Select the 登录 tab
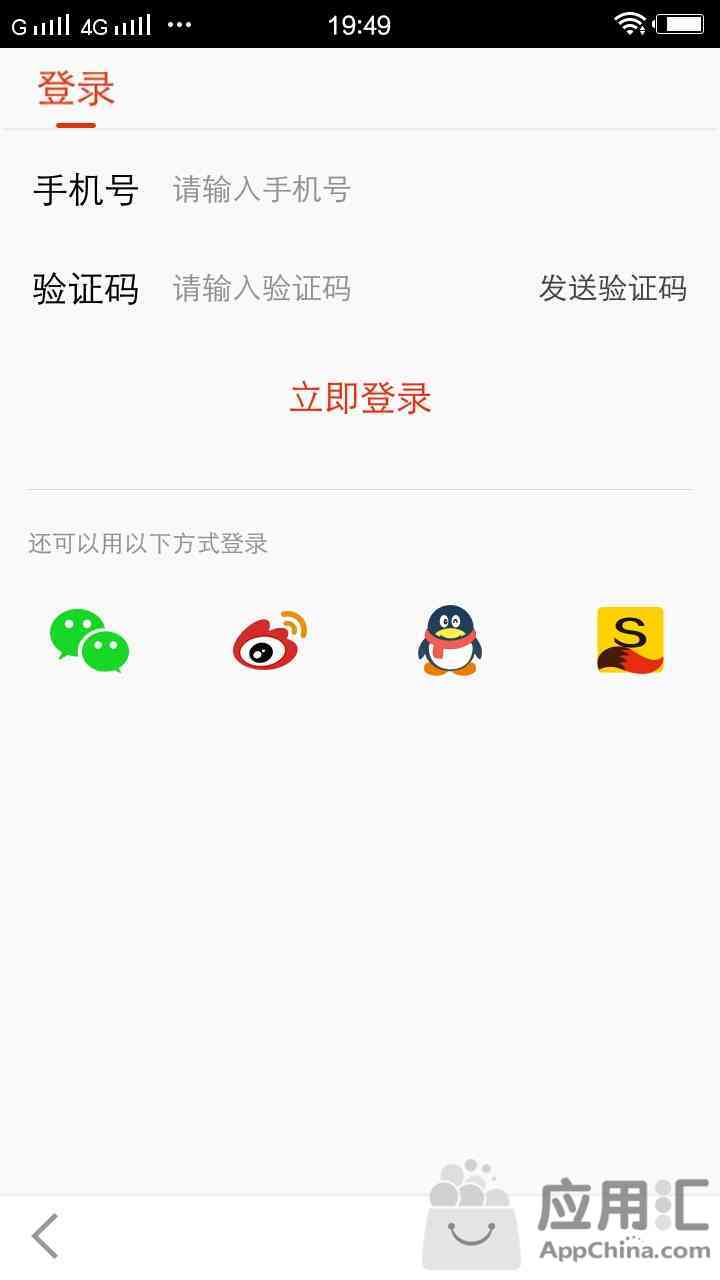Screen dimensions: 720x1280 tap(76, 88)
